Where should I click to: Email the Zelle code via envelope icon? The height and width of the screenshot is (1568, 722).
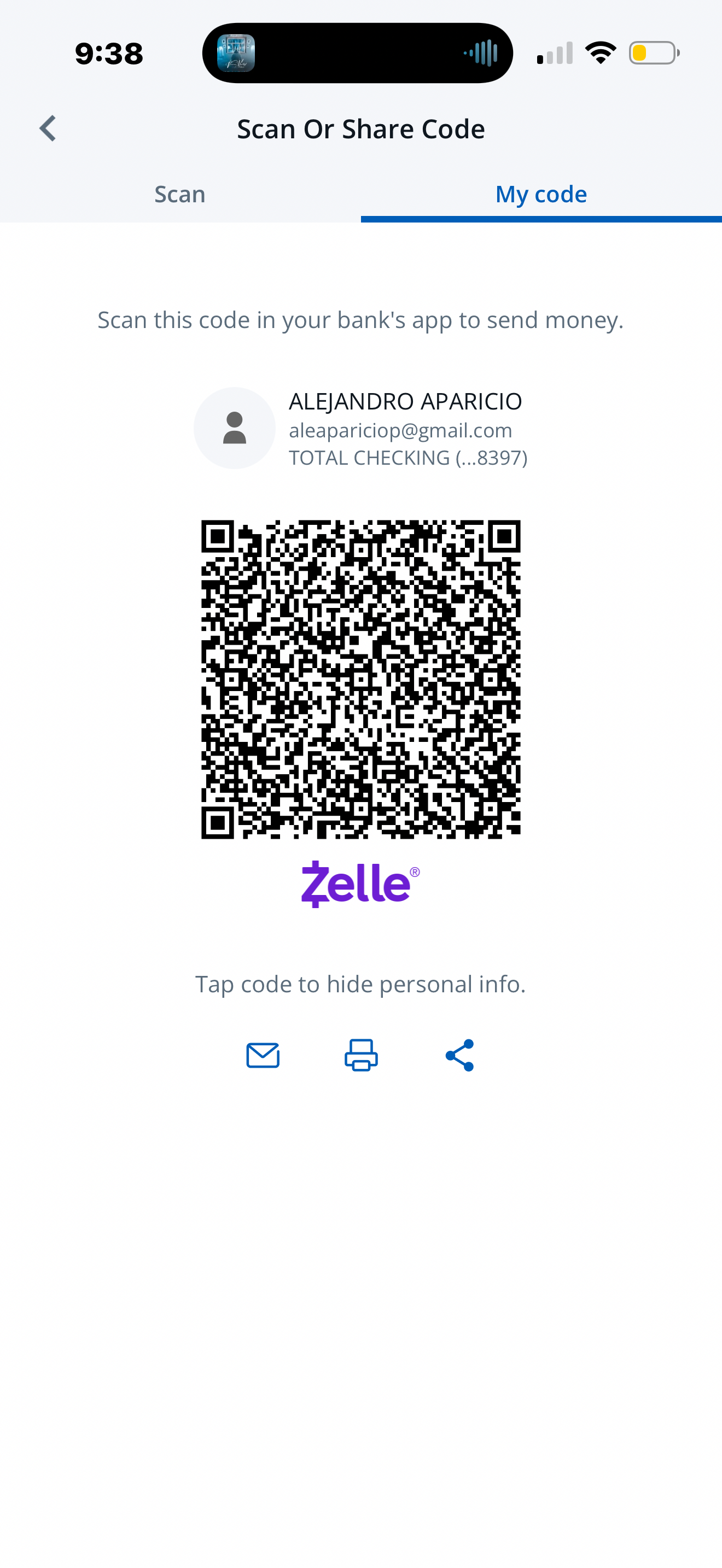click(x=263, y=1055)
